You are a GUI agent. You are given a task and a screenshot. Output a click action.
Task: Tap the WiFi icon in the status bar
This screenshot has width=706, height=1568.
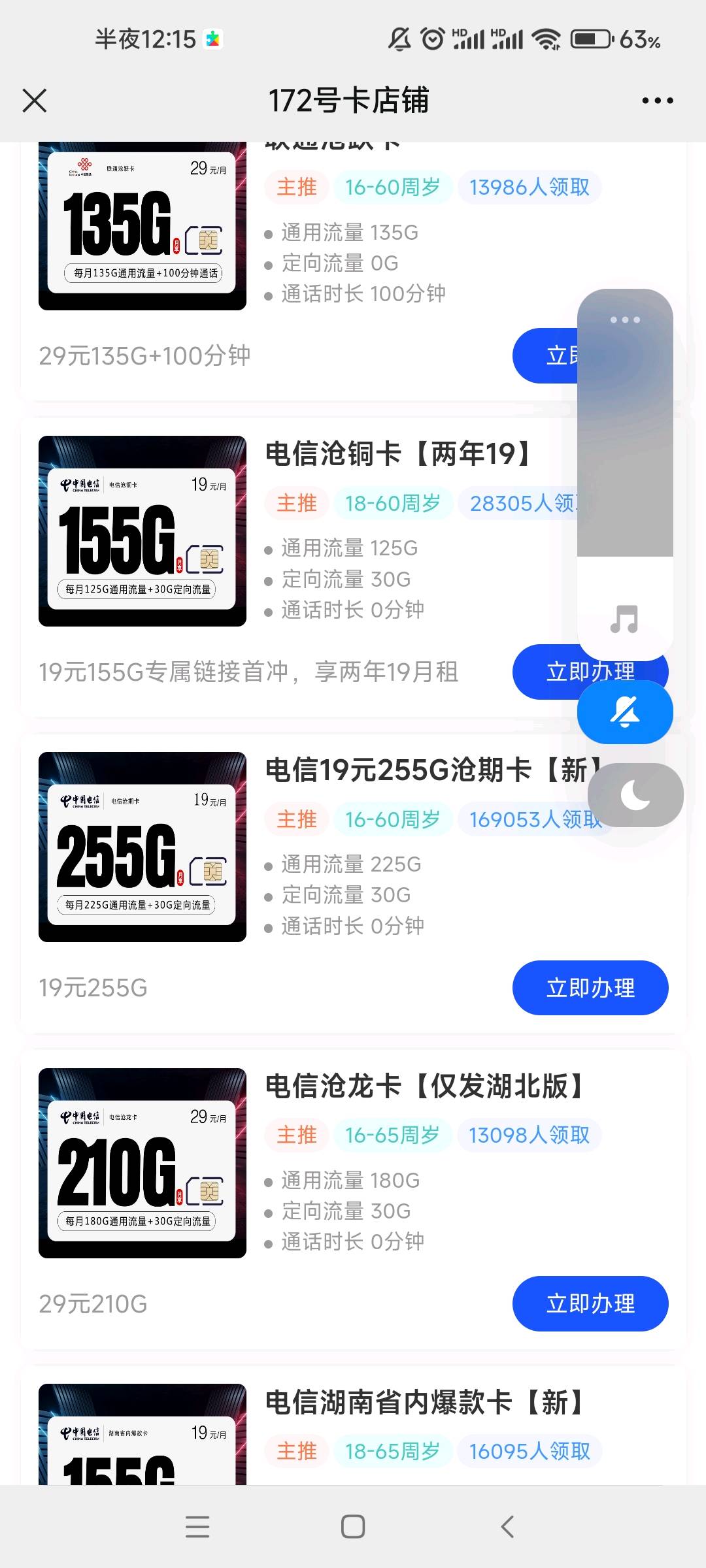click(546, 39)
